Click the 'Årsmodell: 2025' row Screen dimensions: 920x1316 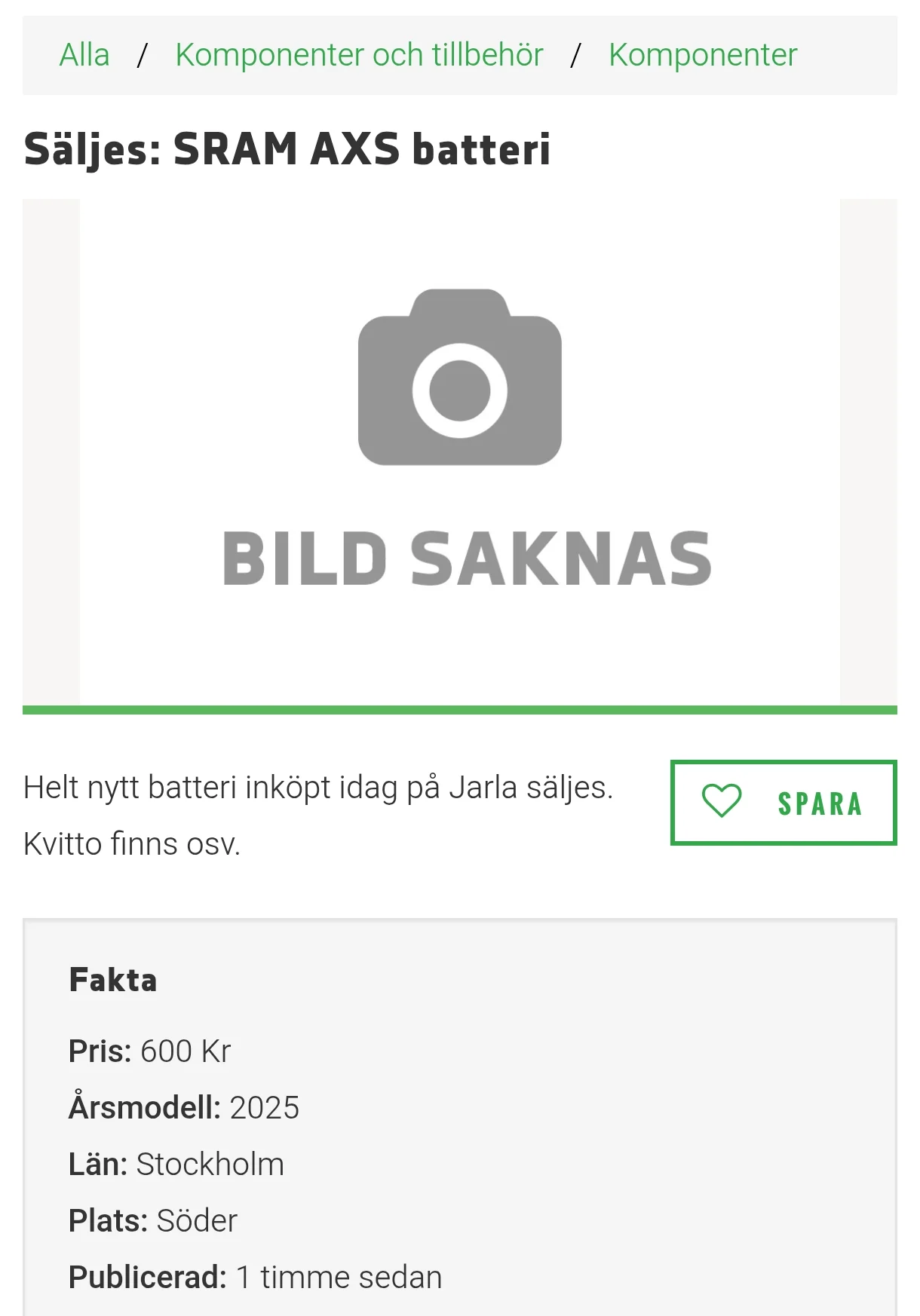183,1107
